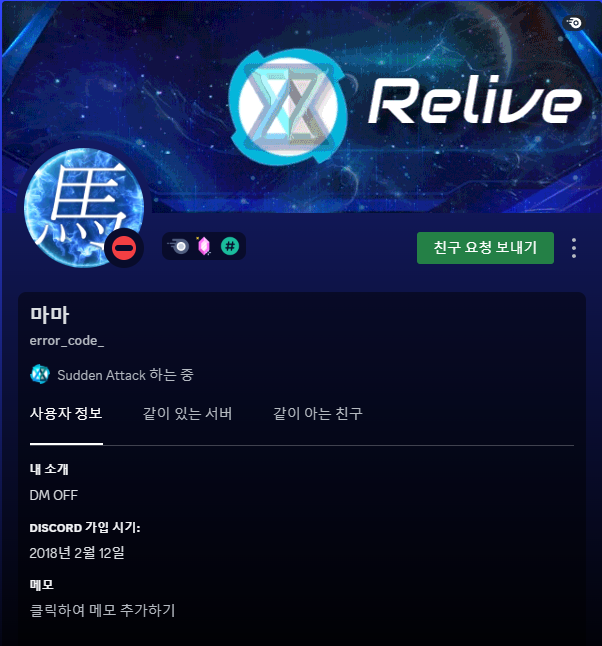This screenshot has width=602, height=646.
Task: Open the three-dot more options menu
Action: pos(574,248)
